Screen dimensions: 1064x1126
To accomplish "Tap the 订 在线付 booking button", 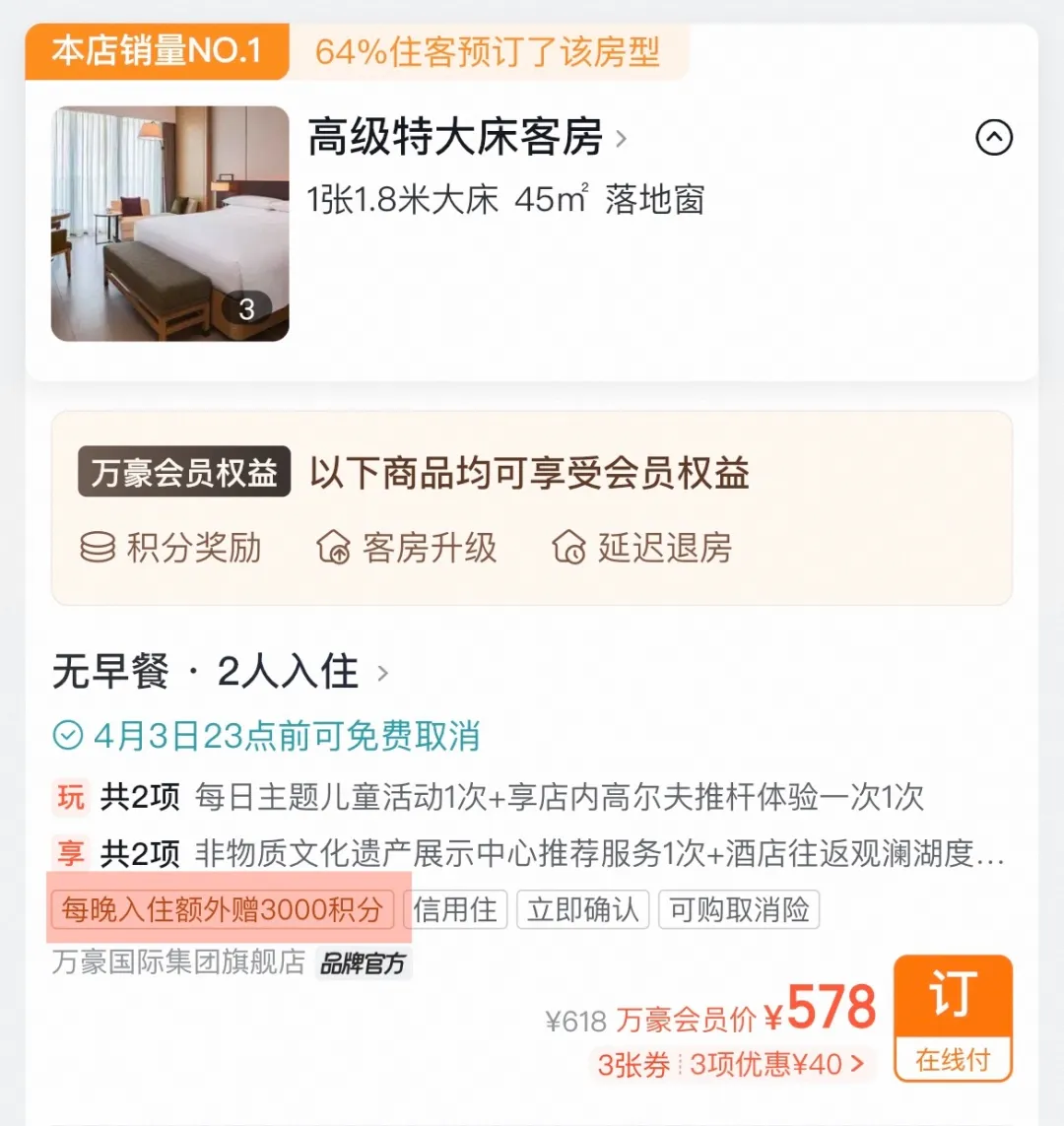I will pyautogui.click(x=952, y=1018).
